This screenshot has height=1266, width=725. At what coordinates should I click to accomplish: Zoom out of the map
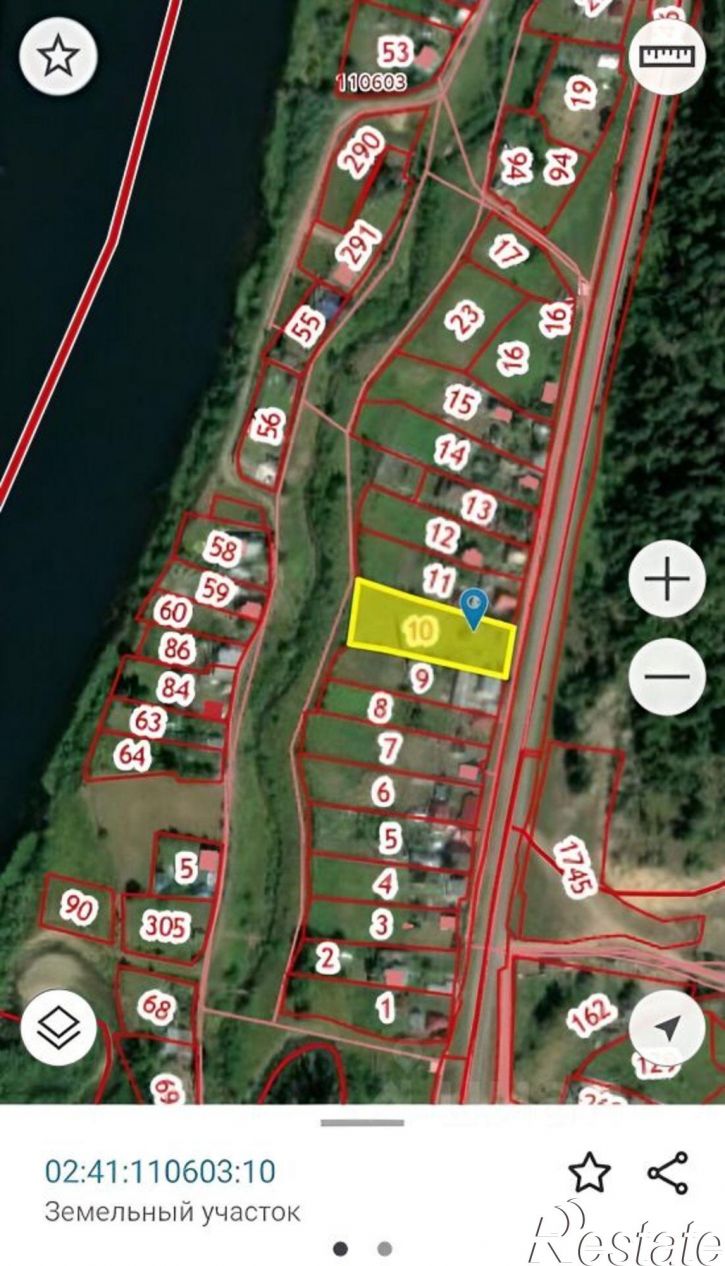click(667, 677)
